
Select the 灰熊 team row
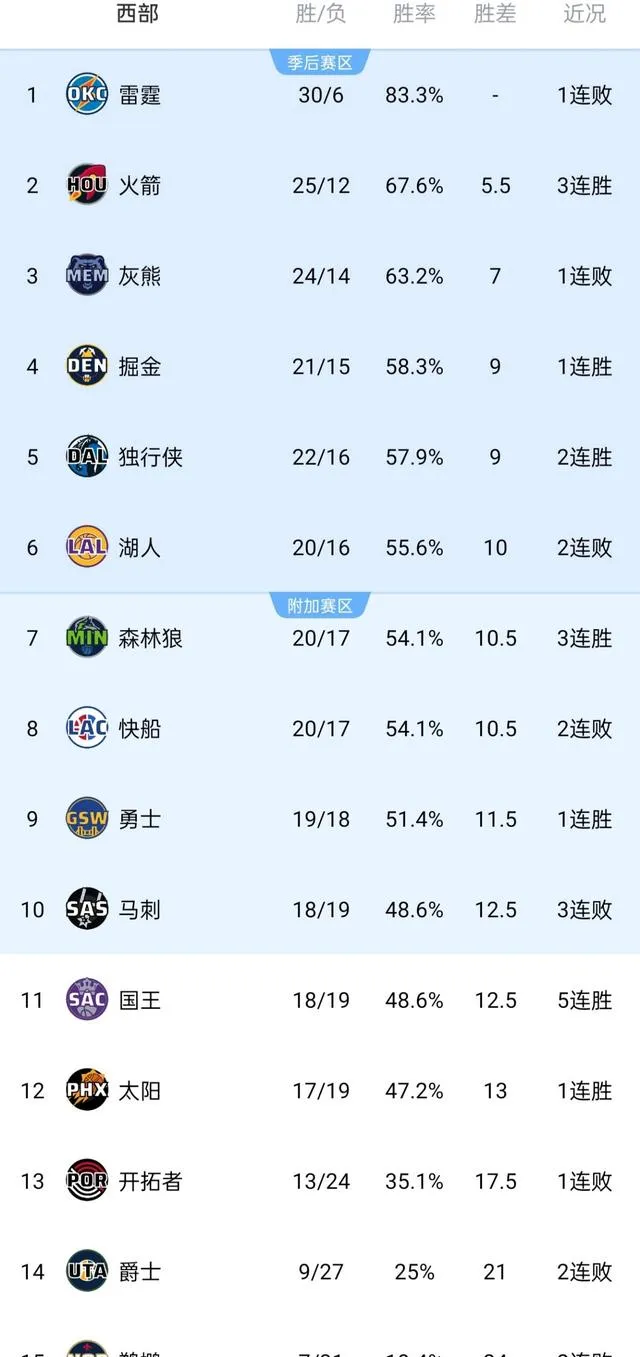click(x=139, y=276)
